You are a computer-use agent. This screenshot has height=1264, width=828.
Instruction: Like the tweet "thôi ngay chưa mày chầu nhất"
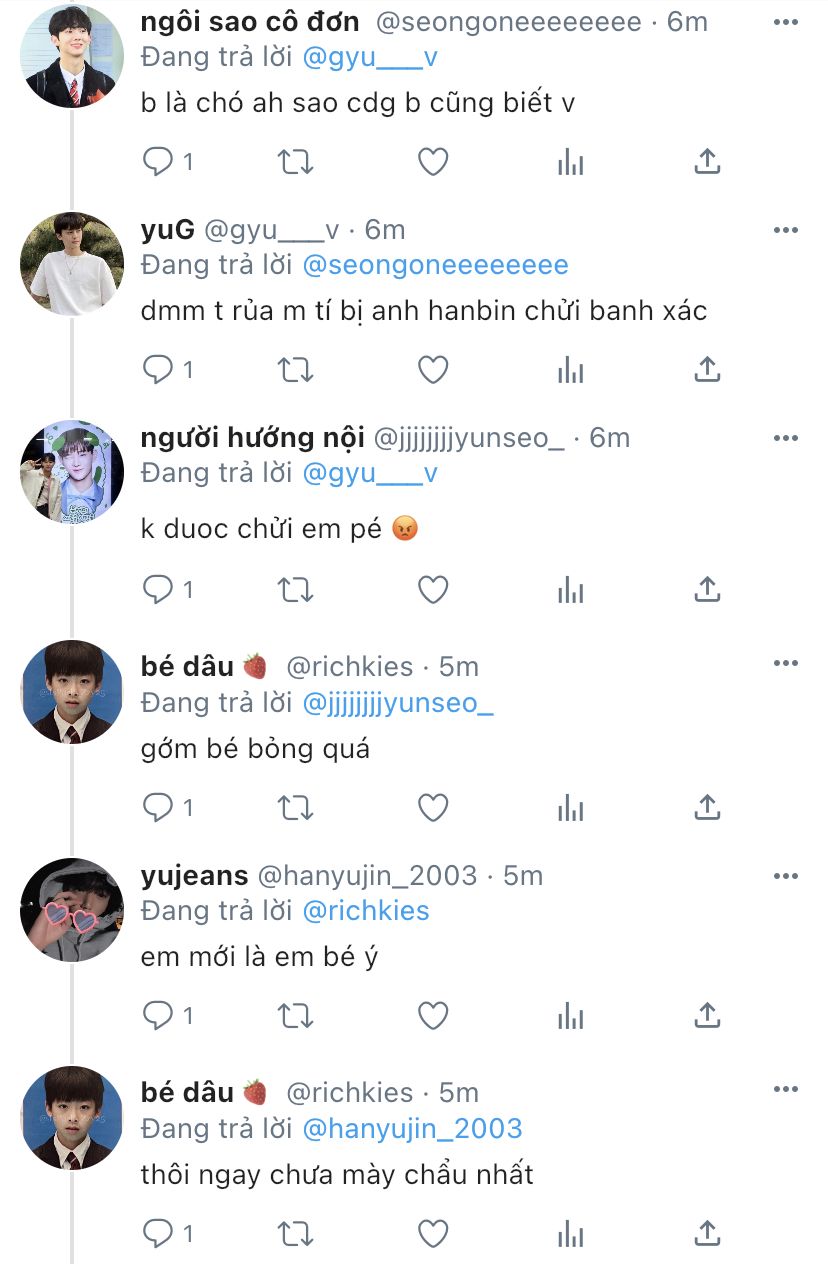click(432, 1234)
